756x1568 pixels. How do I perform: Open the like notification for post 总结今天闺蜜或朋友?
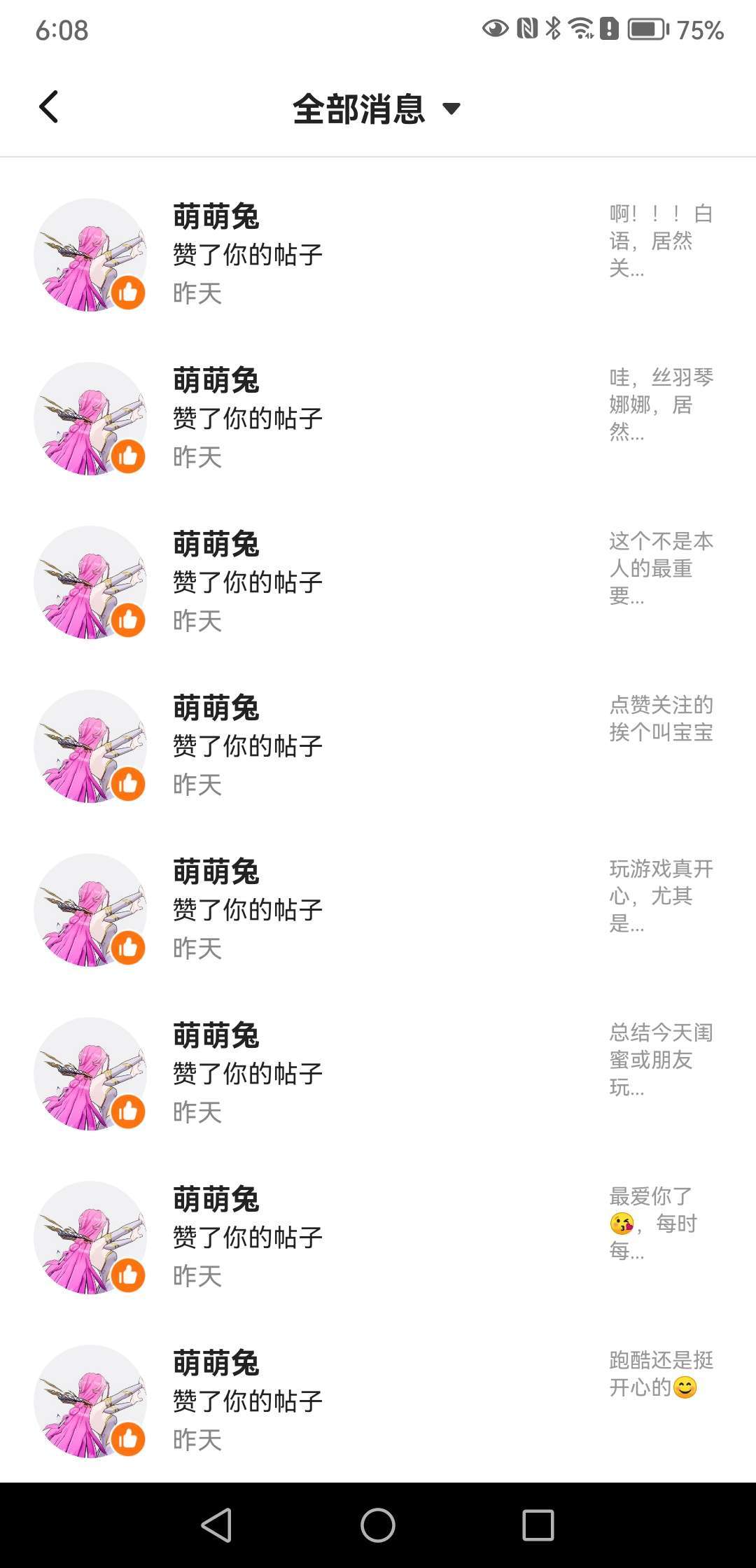pos(378,1074)
